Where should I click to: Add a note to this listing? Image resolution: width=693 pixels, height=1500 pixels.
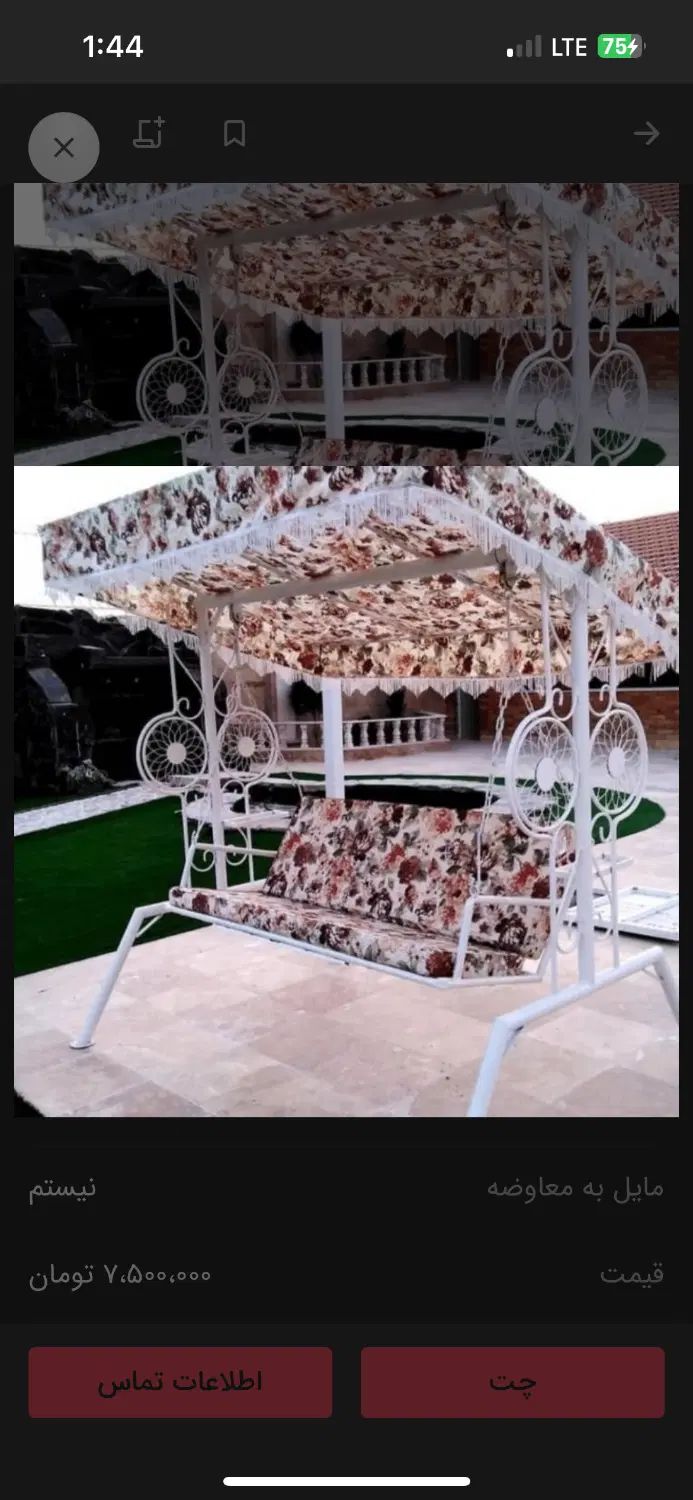point(149,134)
